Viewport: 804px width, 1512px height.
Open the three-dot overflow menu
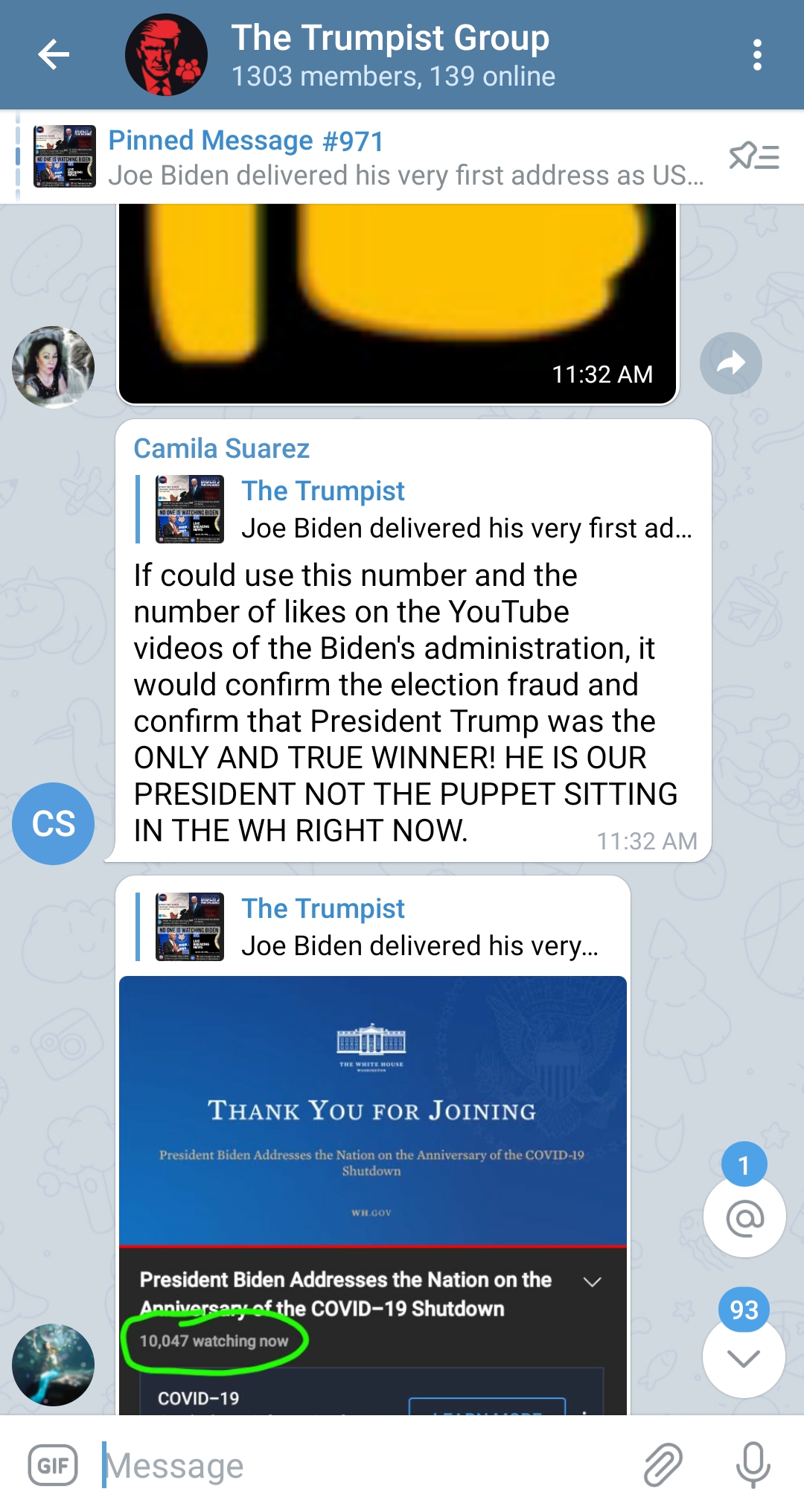point(756,55)
